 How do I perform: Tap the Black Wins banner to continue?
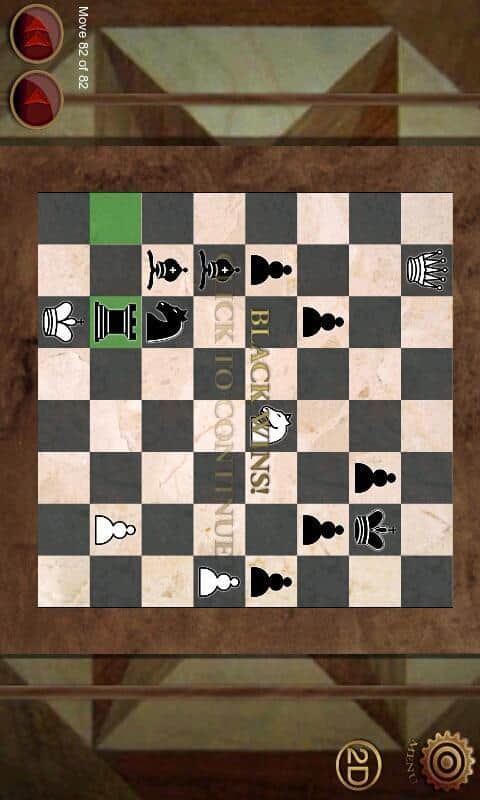261,400
